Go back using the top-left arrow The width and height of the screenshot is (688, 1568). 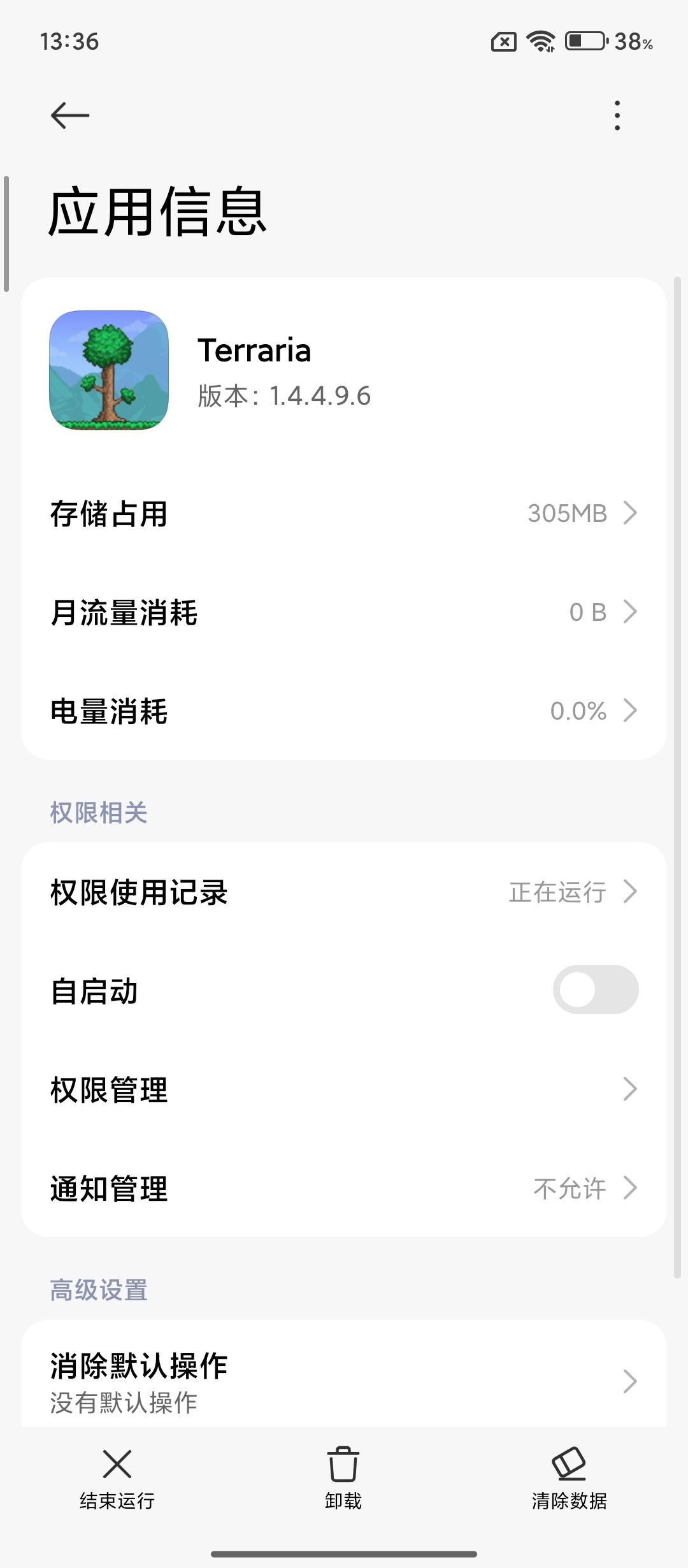pyautogui.click(x=70, y=115)
